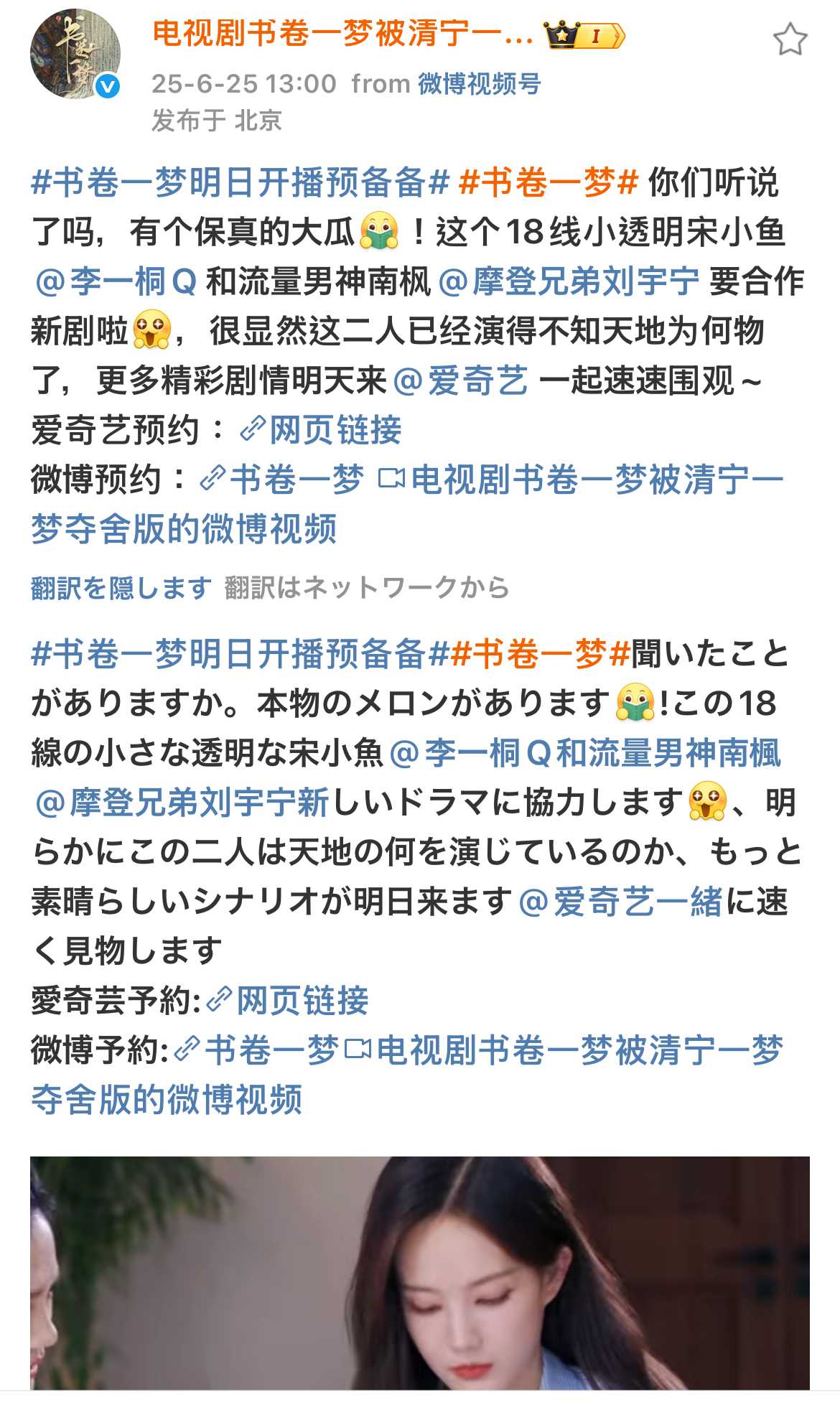Favorite this post with the star icon
840x1402 pixels.
click(790, 39)
